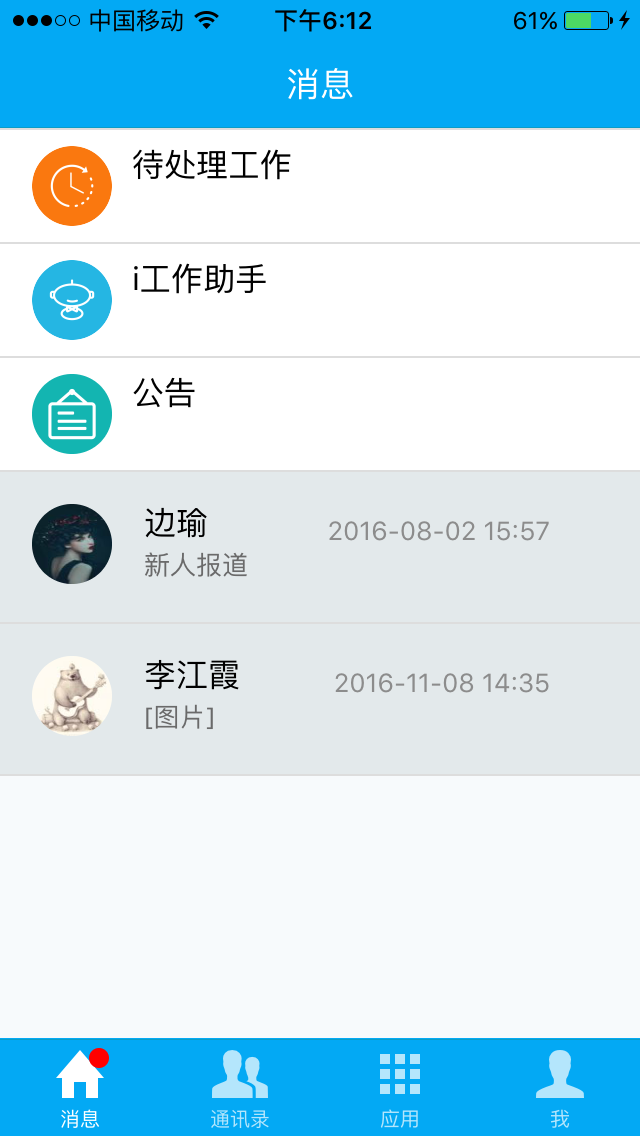Image resolution: width=640 pixels, height=1136 pixels.
Task: Switch to the 通讯录 contacts tab
Action: tap(240, 1088)
